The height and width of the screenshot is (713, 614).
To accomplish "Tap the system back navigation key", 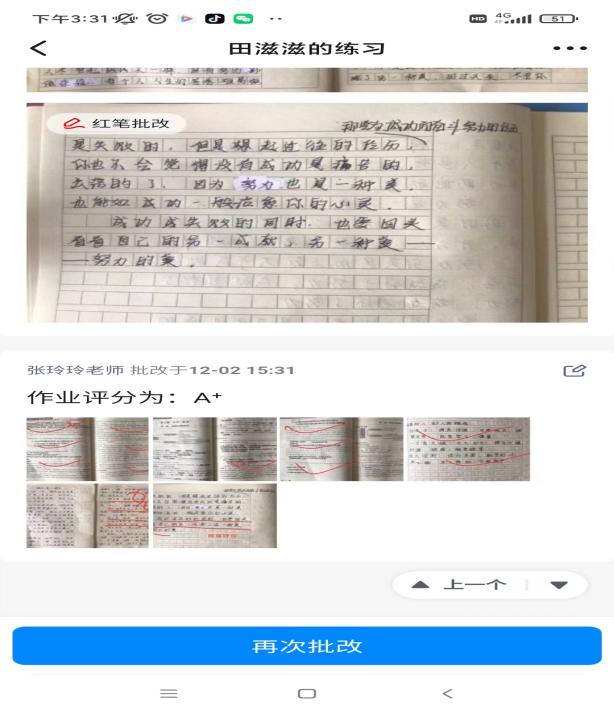I will [x=447, y=693].
